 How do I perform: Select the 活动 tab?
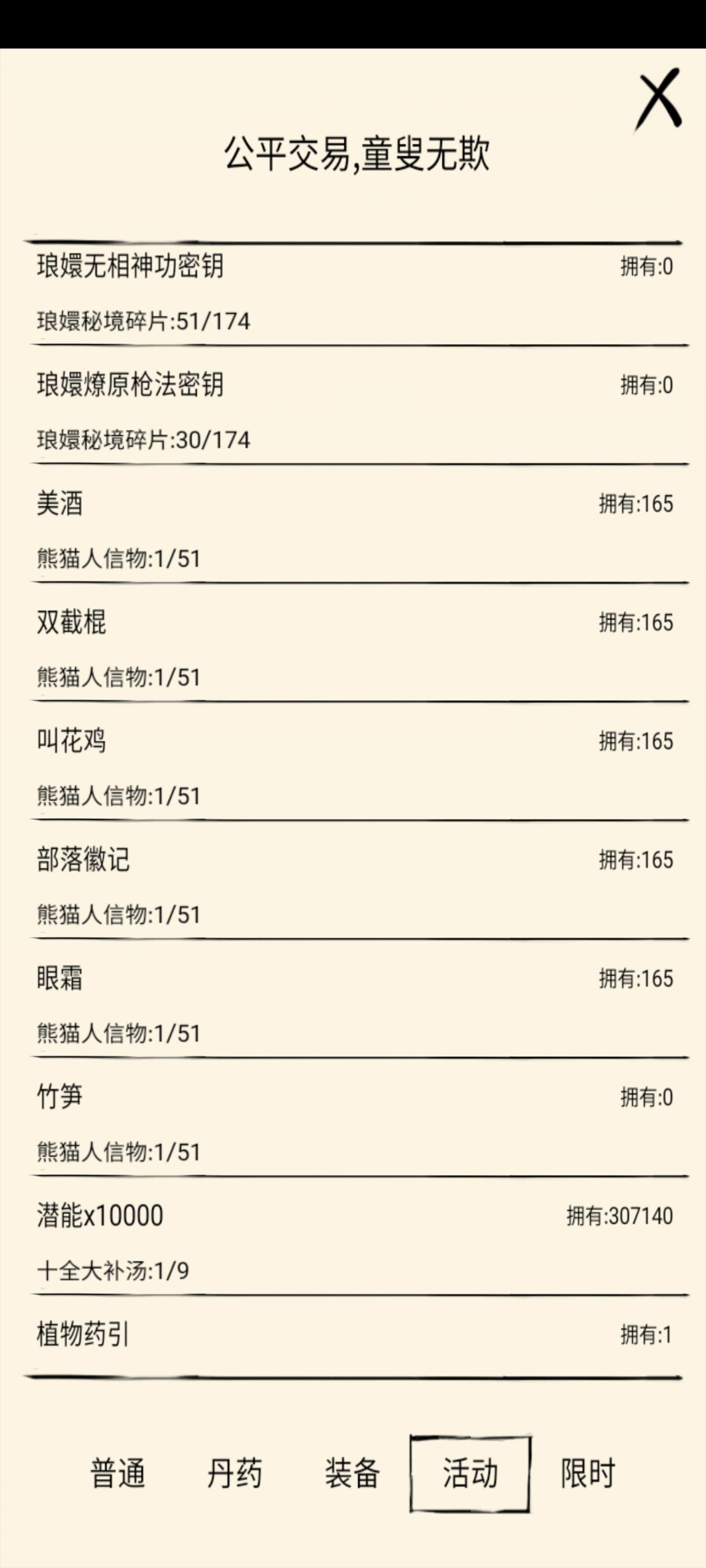(470, 1473)
